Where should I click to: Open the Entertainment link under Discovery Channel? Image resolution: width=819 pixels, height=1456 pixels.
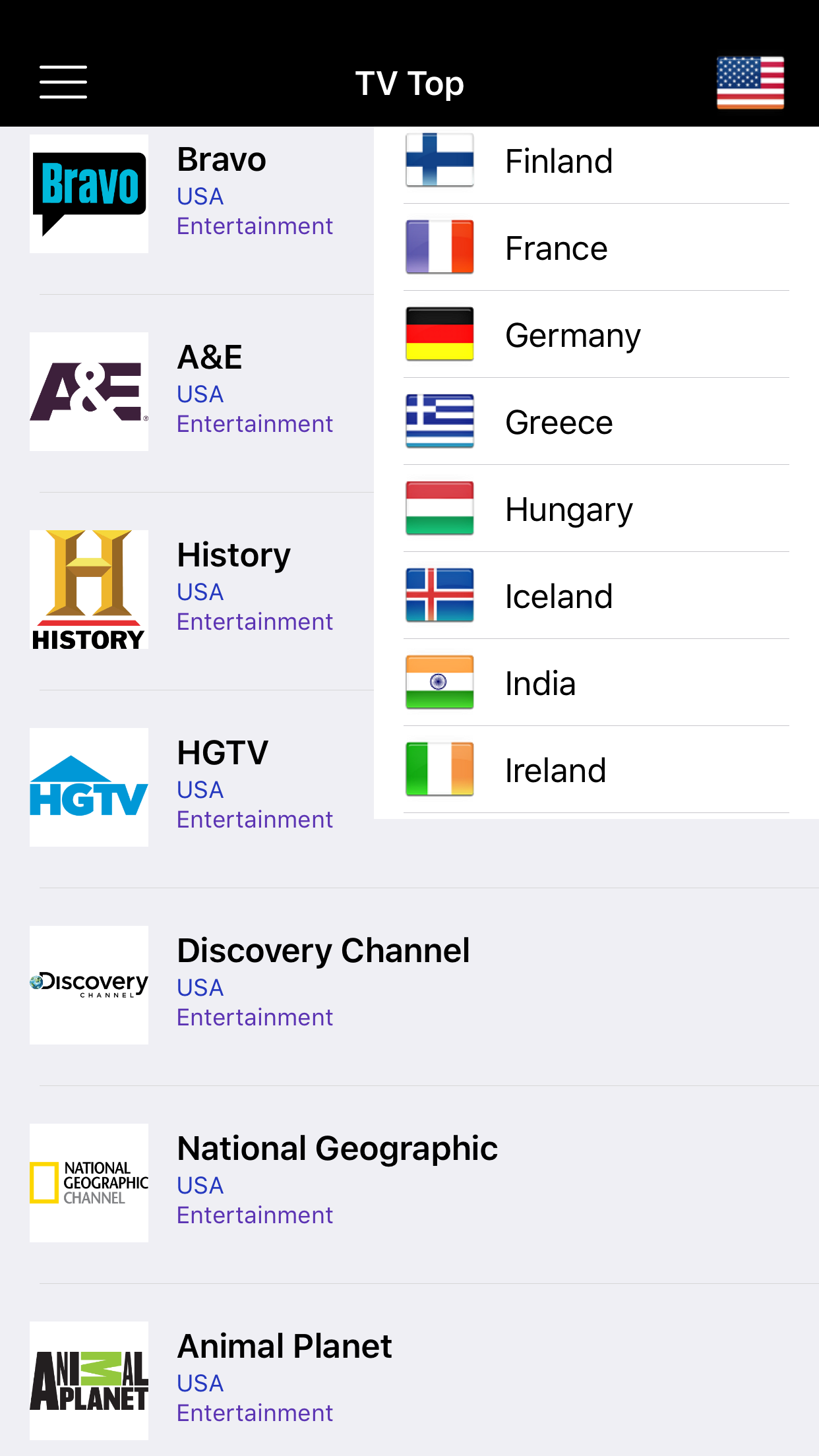point(255,1017)
